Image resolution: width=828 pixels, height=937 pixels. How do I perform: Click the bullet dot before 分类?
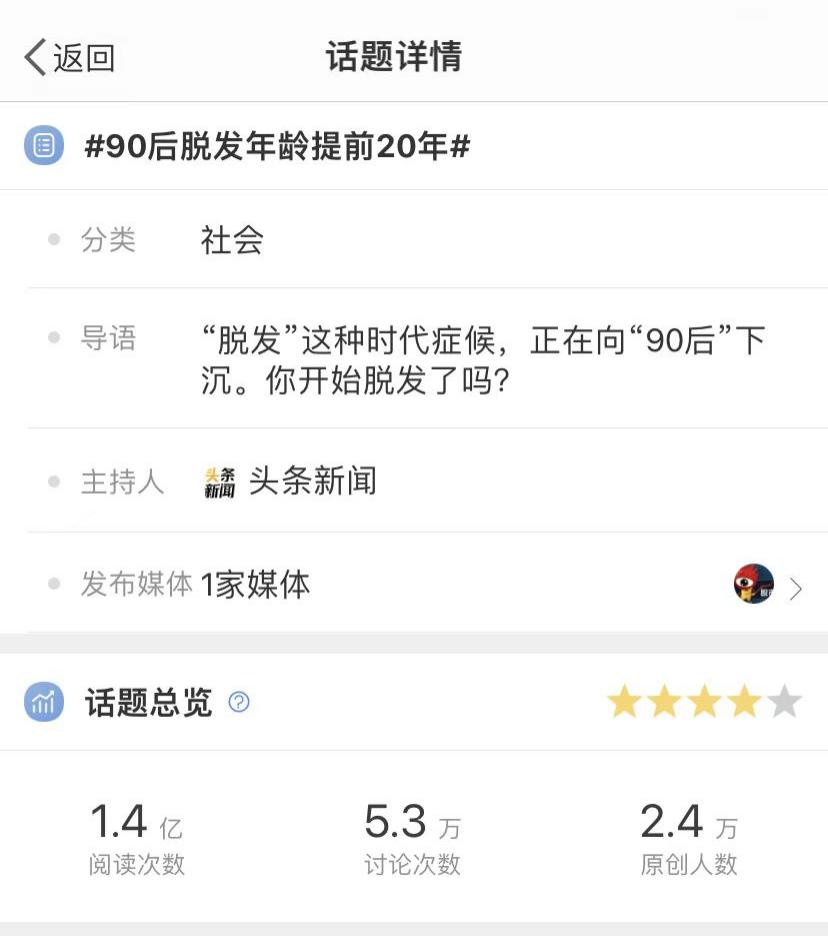coord(56,239)
